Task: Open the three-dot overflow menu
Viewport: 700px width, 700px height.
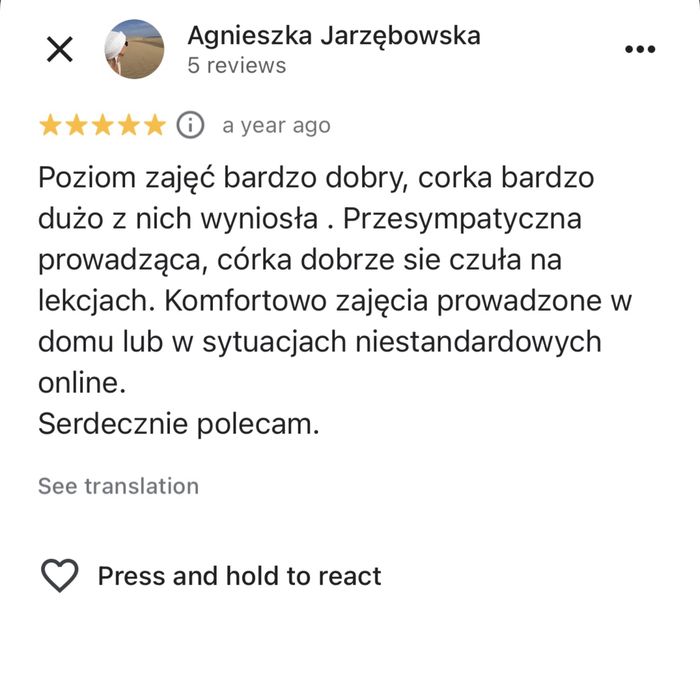Action: pos(639,49)
